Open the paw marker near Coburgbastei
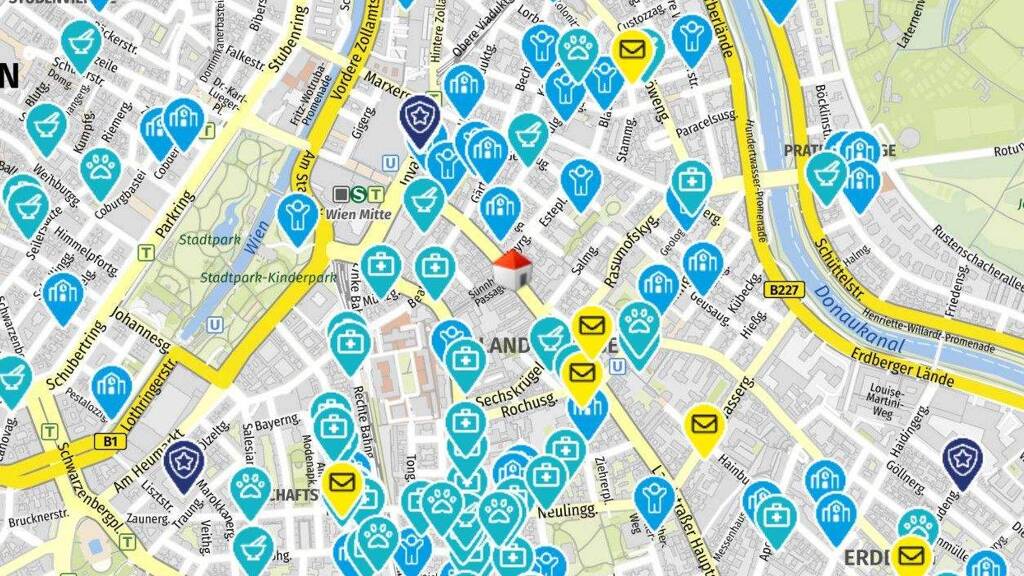Screen dimensions: 1024x576 point(100,168)
